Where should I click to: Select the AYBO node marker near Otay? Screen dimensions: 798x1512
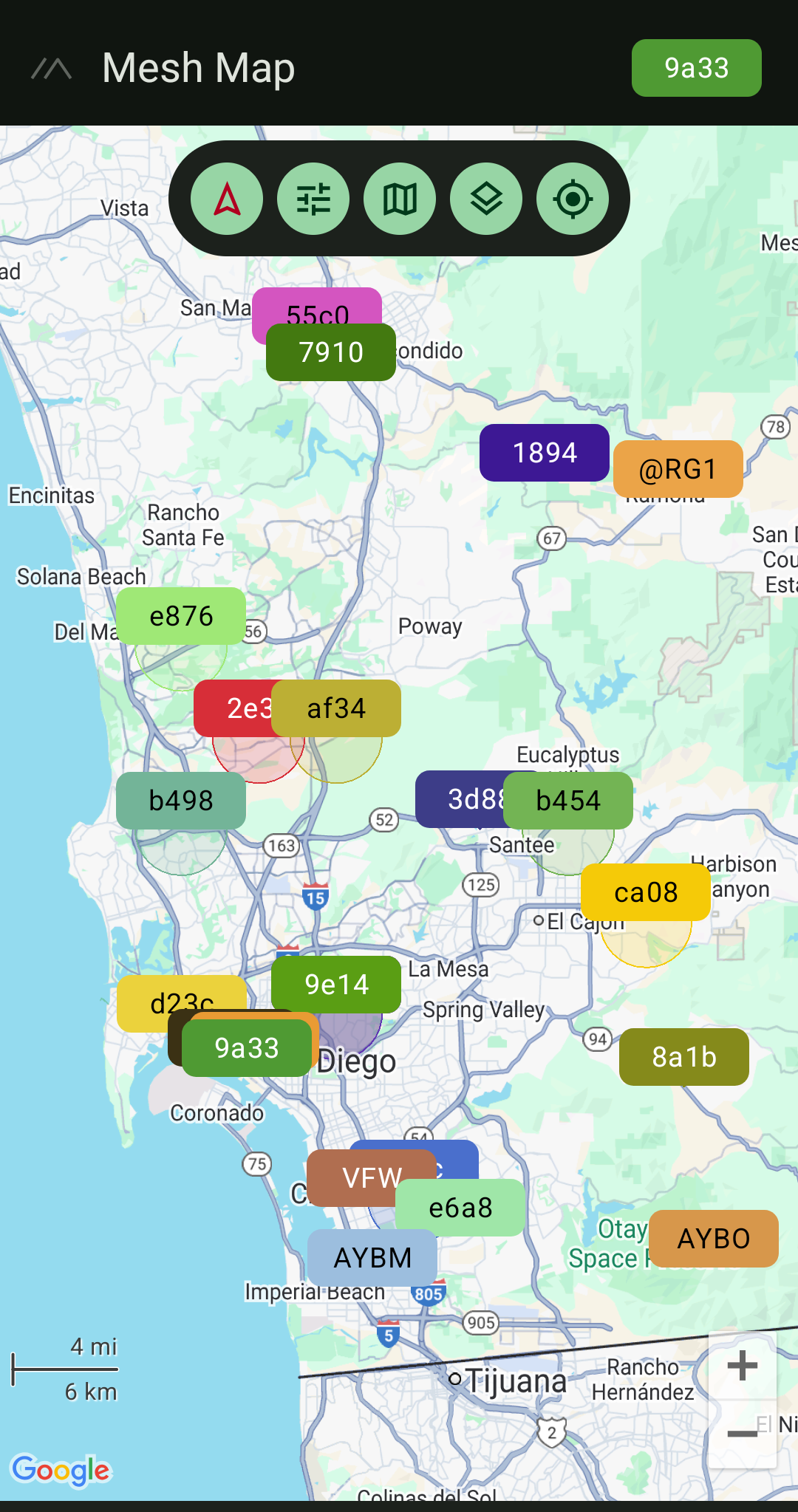pyautogui.click(x=713, y=1239)
